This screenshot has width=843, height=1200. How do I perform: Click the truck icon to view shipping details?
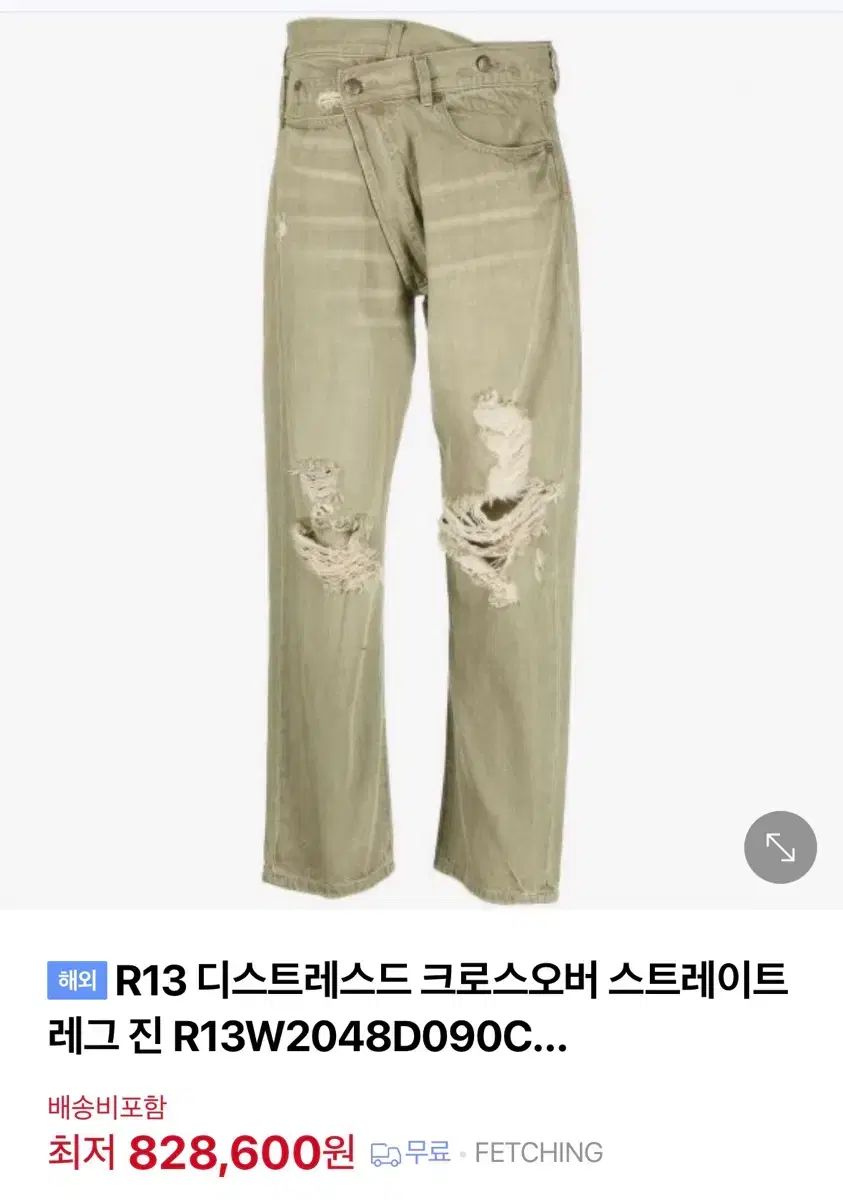[383, 1151]
